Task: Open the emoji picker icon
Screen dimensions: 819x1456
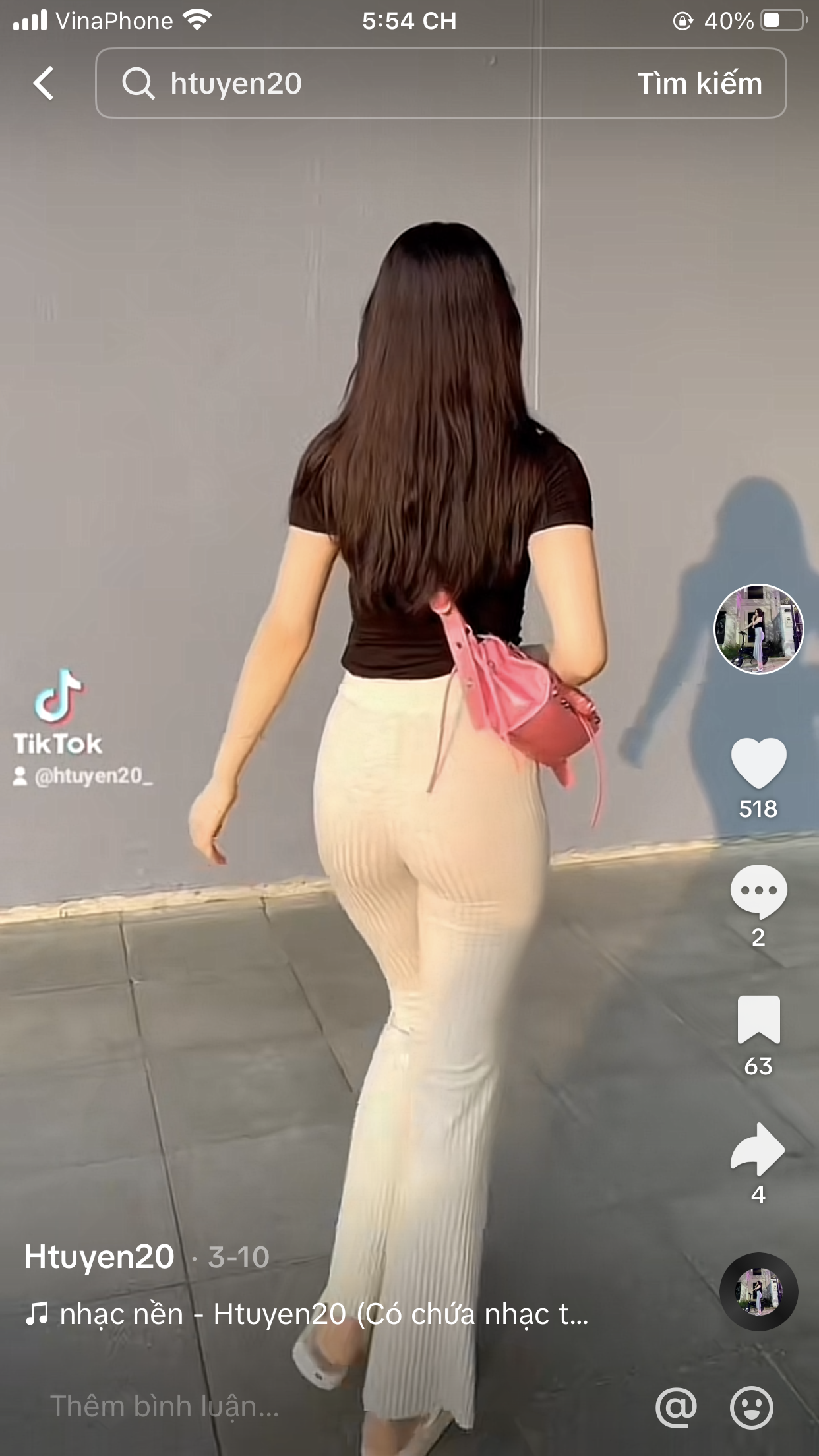Action: tap(752, 1407)
